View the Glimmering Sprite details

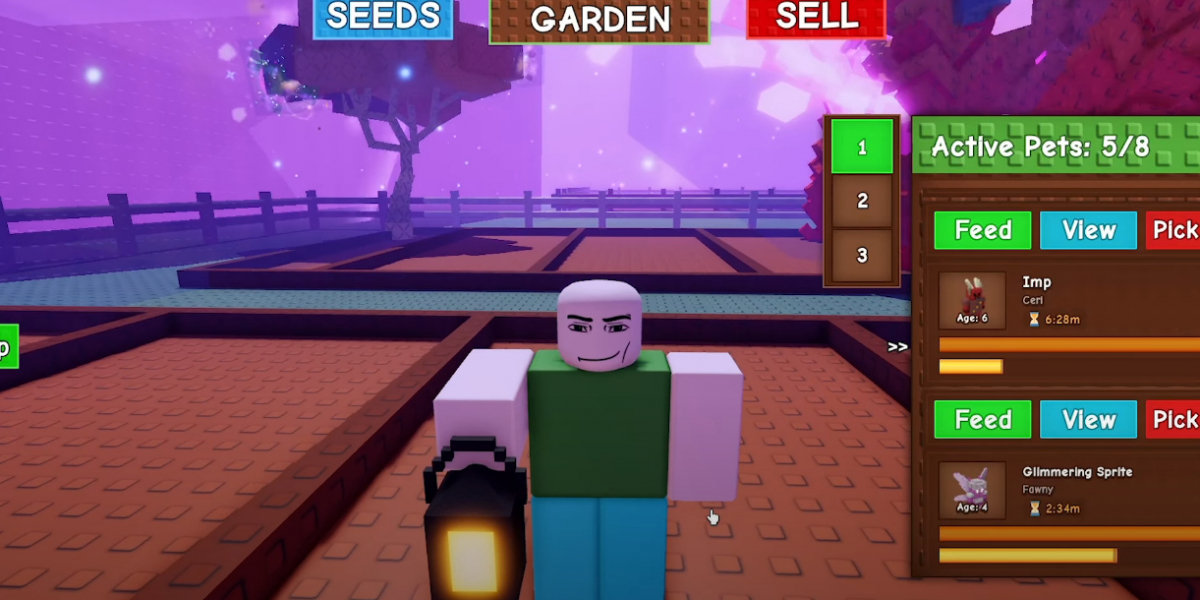pos(1088,419)
